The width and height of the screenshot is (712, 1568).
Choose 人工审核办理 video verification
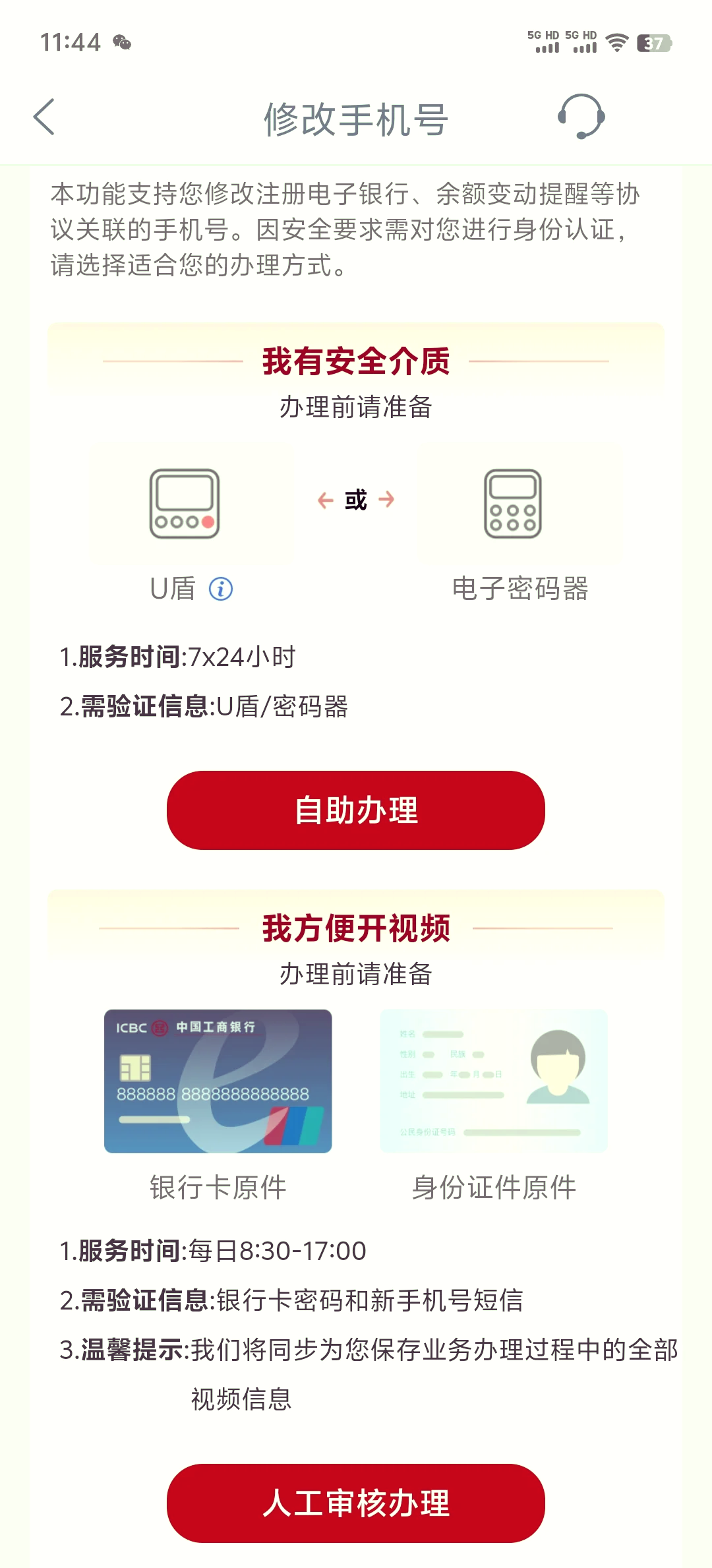(x=356, y=1503)
